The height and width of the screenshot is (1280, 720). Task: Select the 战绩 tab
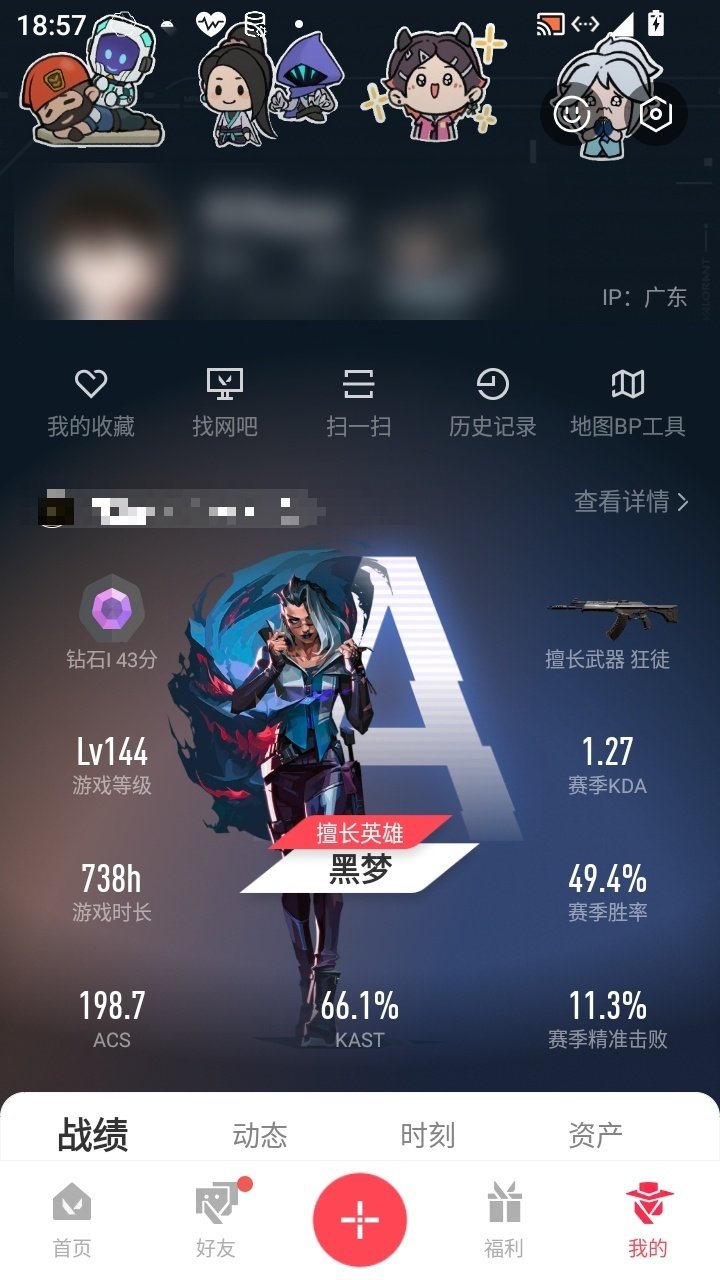click(x=94, y=1135)
